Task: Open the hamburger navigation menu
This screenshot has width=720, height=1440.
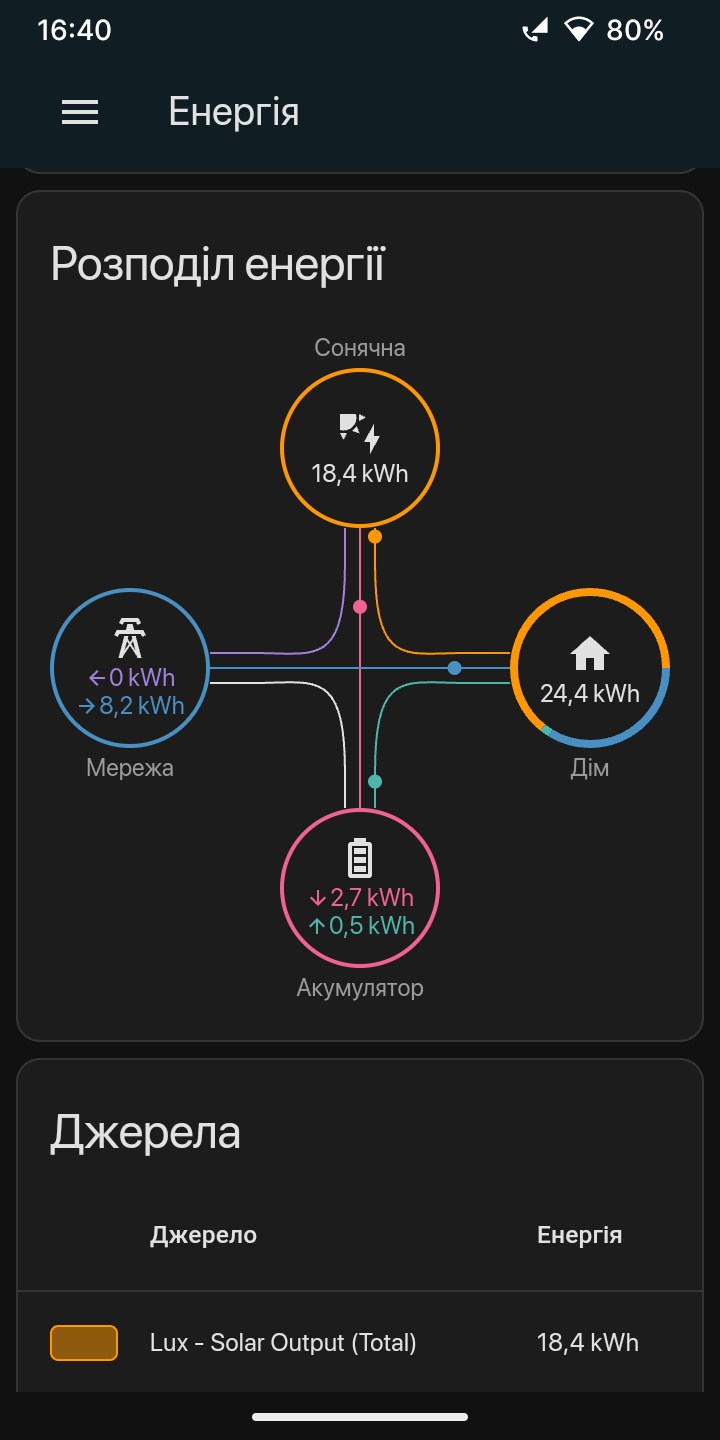Action: tap(80, 112)
